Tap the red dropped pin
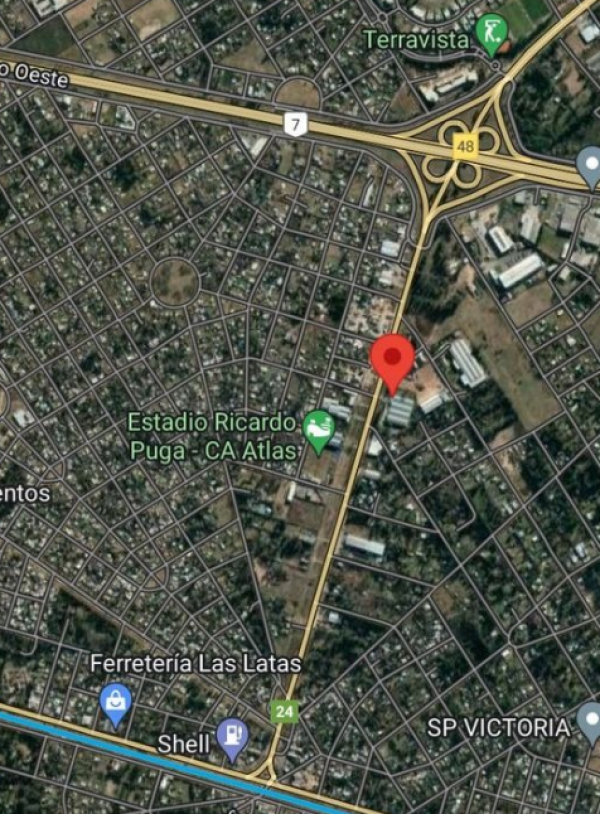The image size is (600, 814). coord(392,361)
